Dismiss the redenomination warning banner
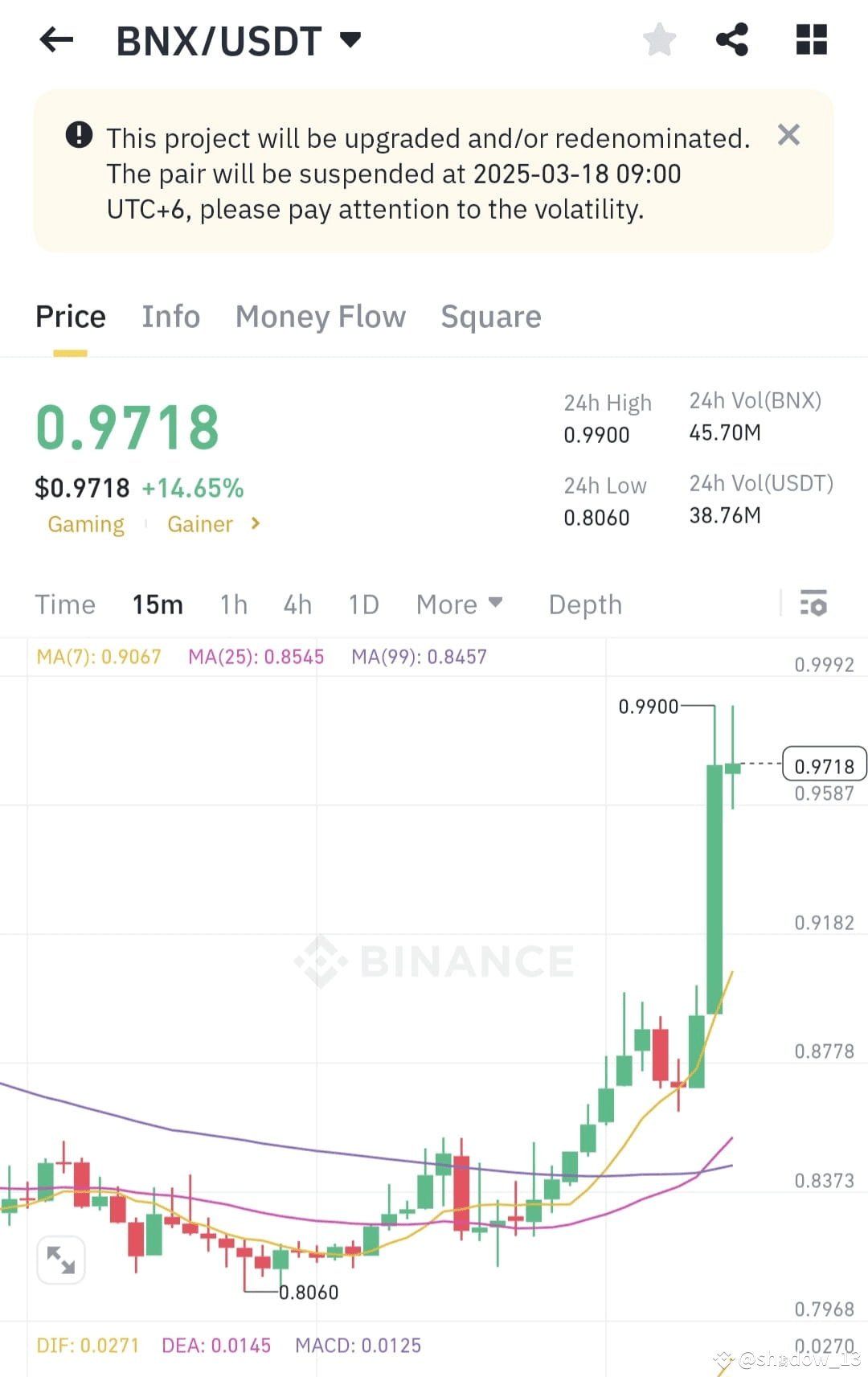Viewport: 868px width, 1377px height. (789, 135)
